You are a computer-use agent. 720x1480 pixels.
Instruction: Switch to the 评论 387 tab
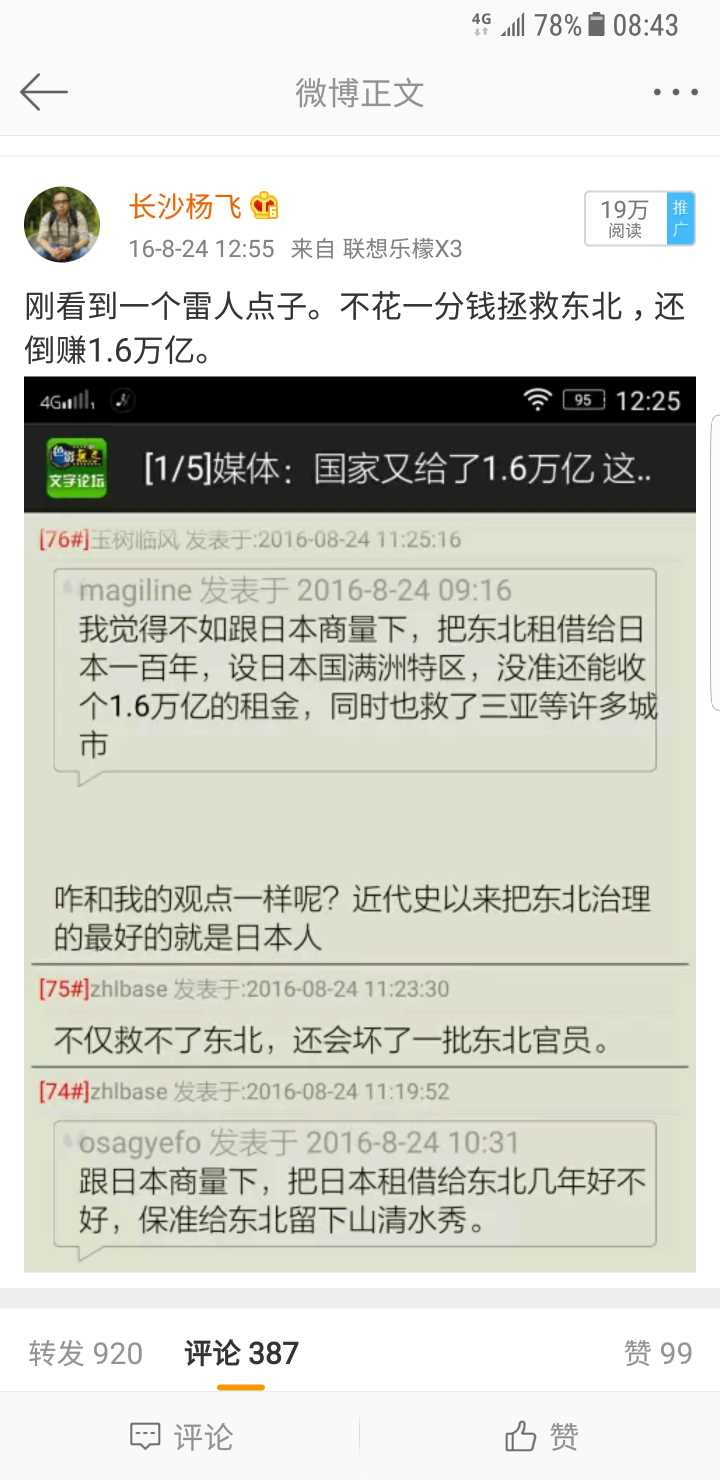pos(241,1353)
